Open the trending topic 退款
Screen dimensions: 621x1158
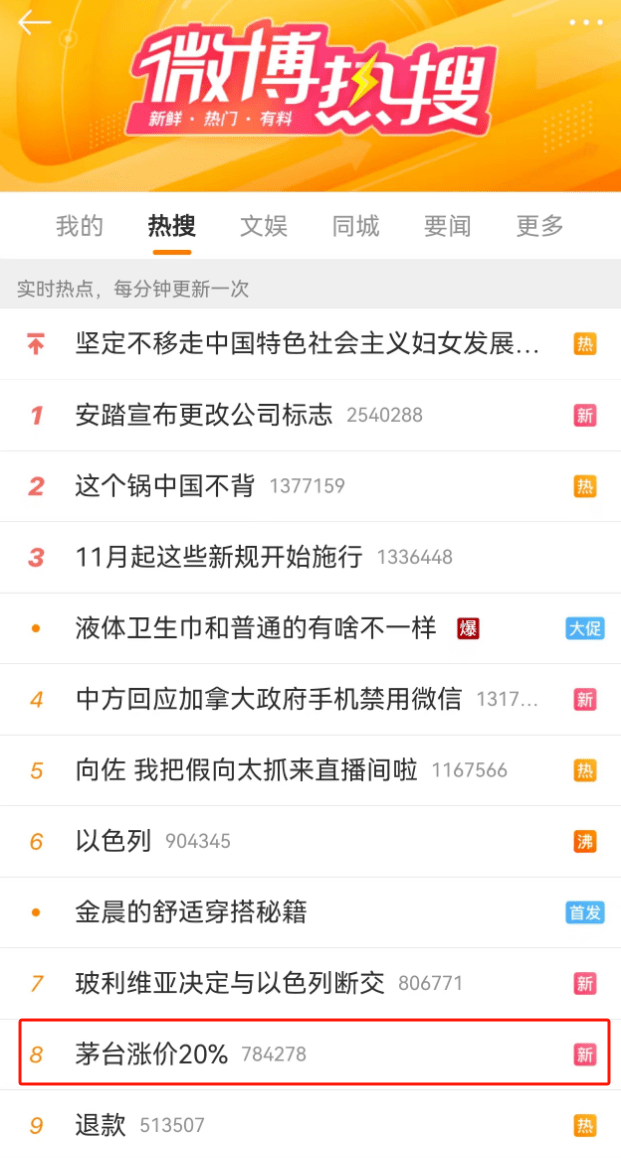pos(101,1125)
